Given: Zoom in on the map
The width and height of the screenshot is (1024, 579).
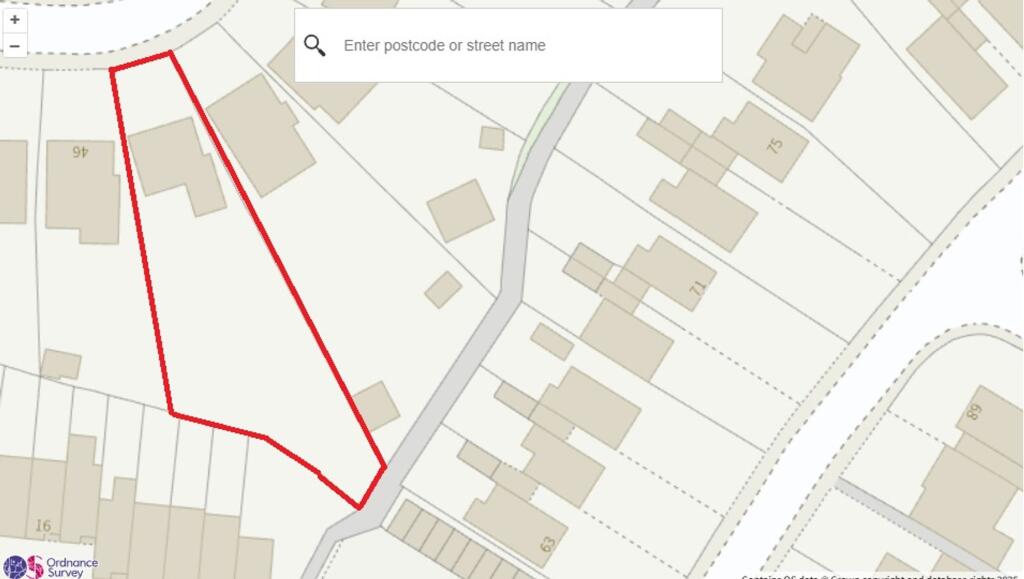Looking at the screenshot, I should [x=14, y=19].
